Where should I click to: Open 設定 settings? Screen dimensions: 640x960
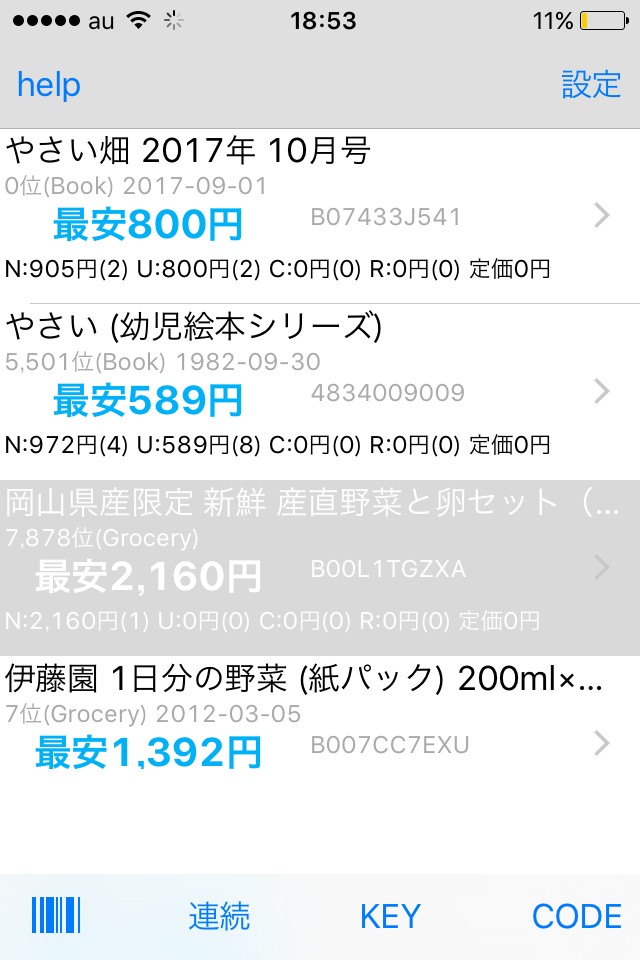(x=591, y=85)
